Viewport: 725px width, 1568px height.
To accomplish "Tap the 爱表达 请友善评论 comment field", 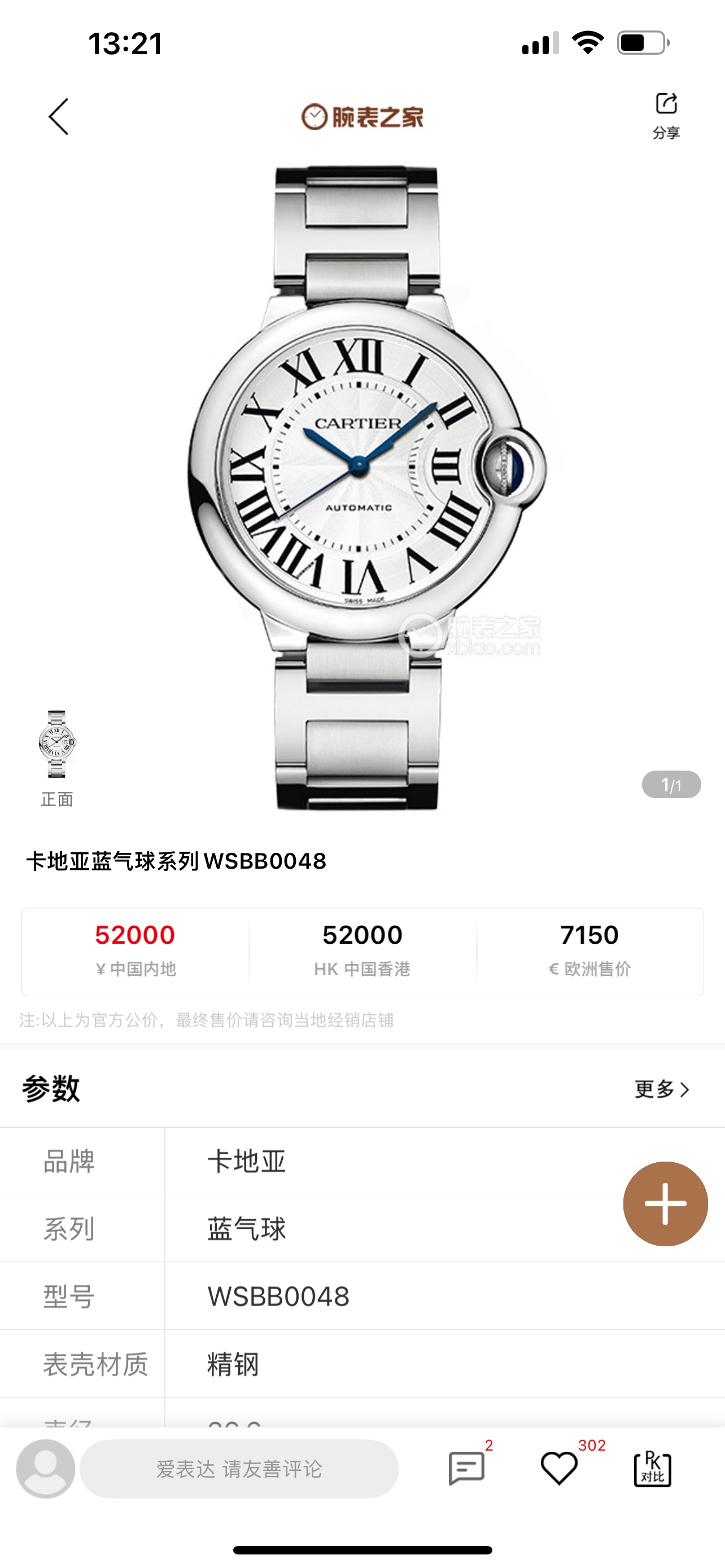I will (239, 1468).
